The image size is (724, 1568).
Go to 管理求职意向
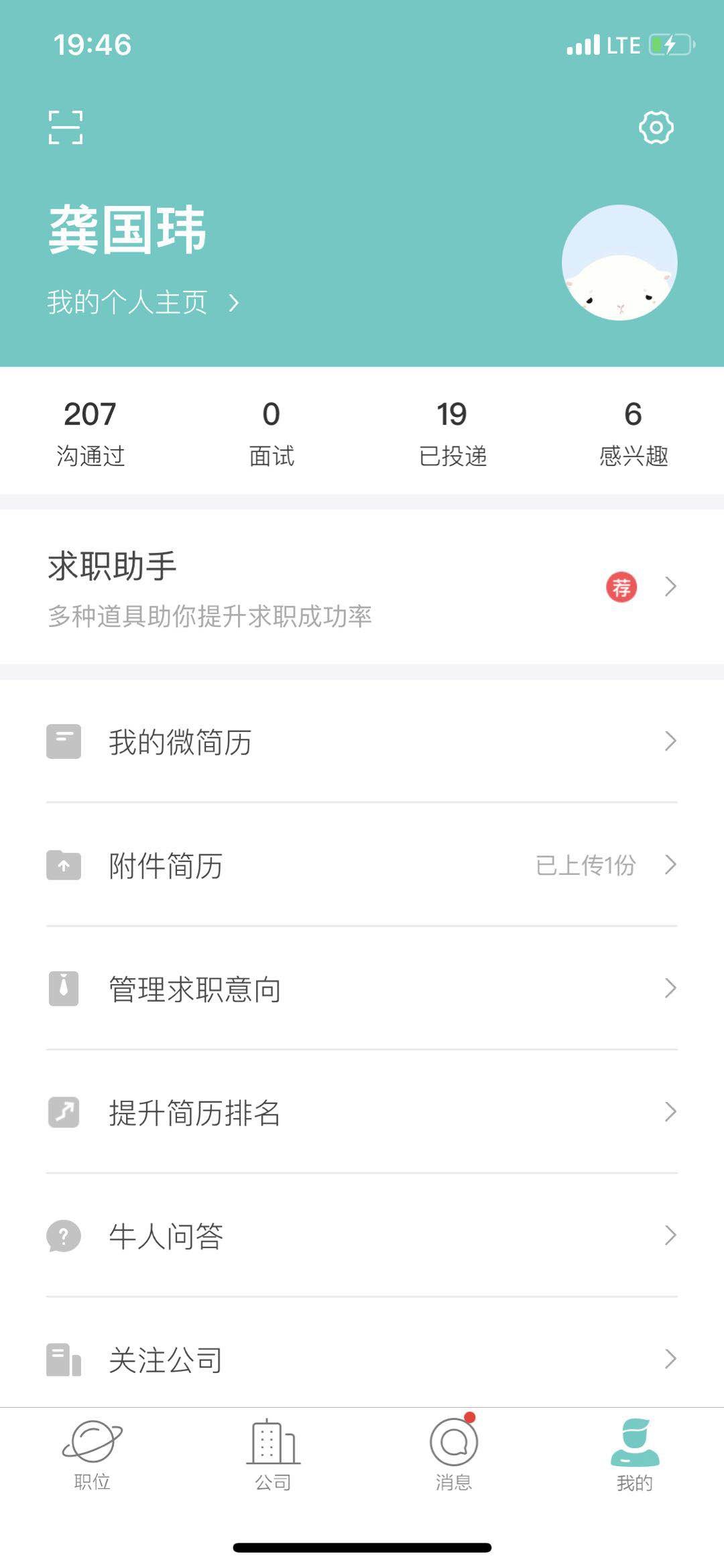pyautogui.click(x=362, y=989)
